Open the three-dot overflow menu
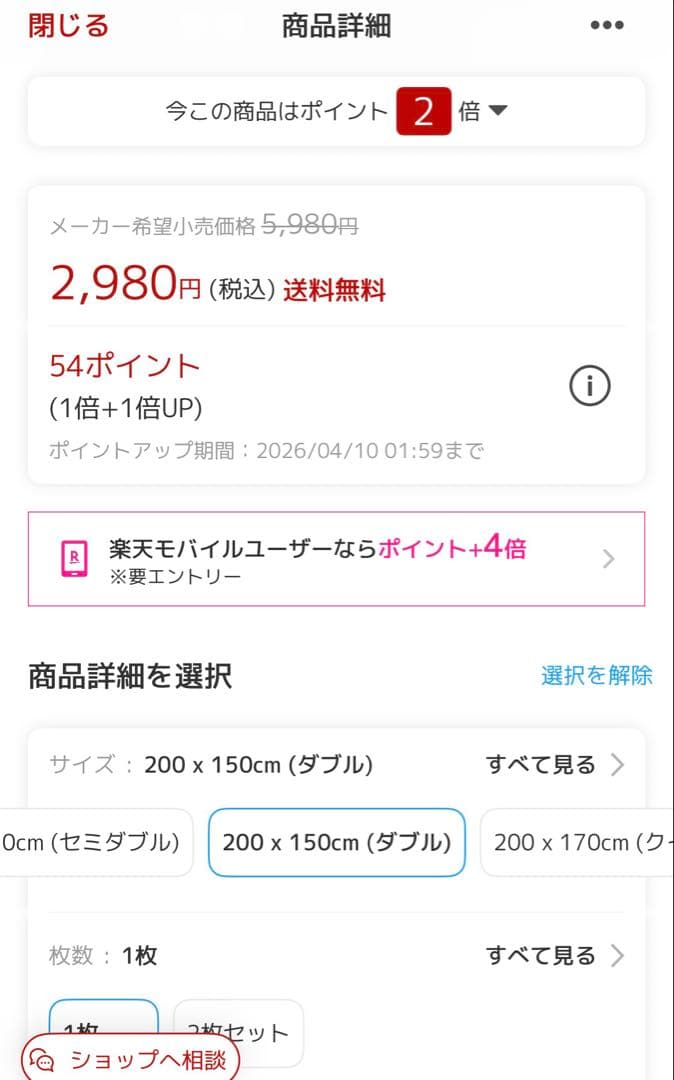 click(x=607, y=25)
